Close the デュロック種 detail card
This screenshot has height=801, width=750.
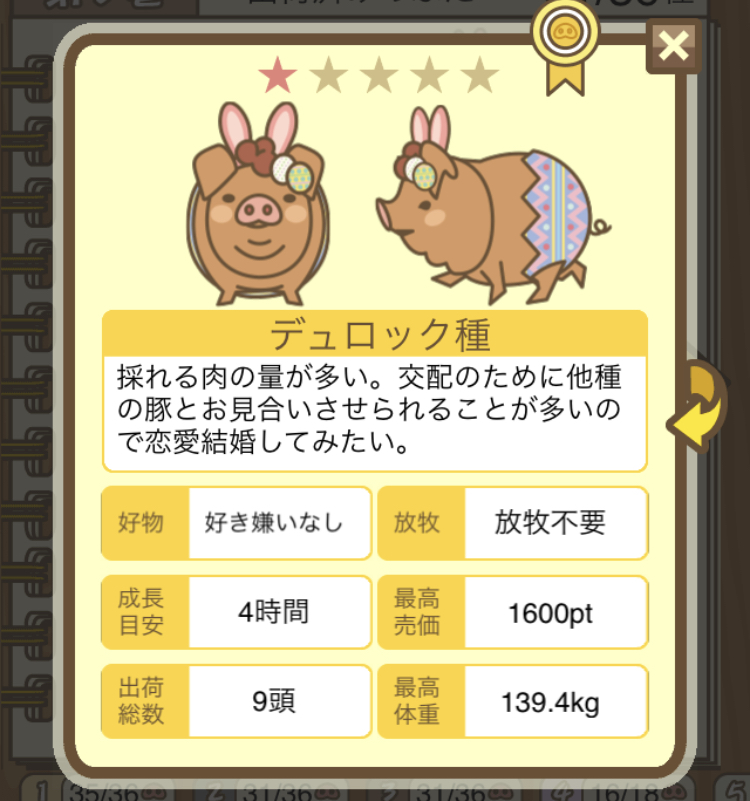tap(675, 46)
